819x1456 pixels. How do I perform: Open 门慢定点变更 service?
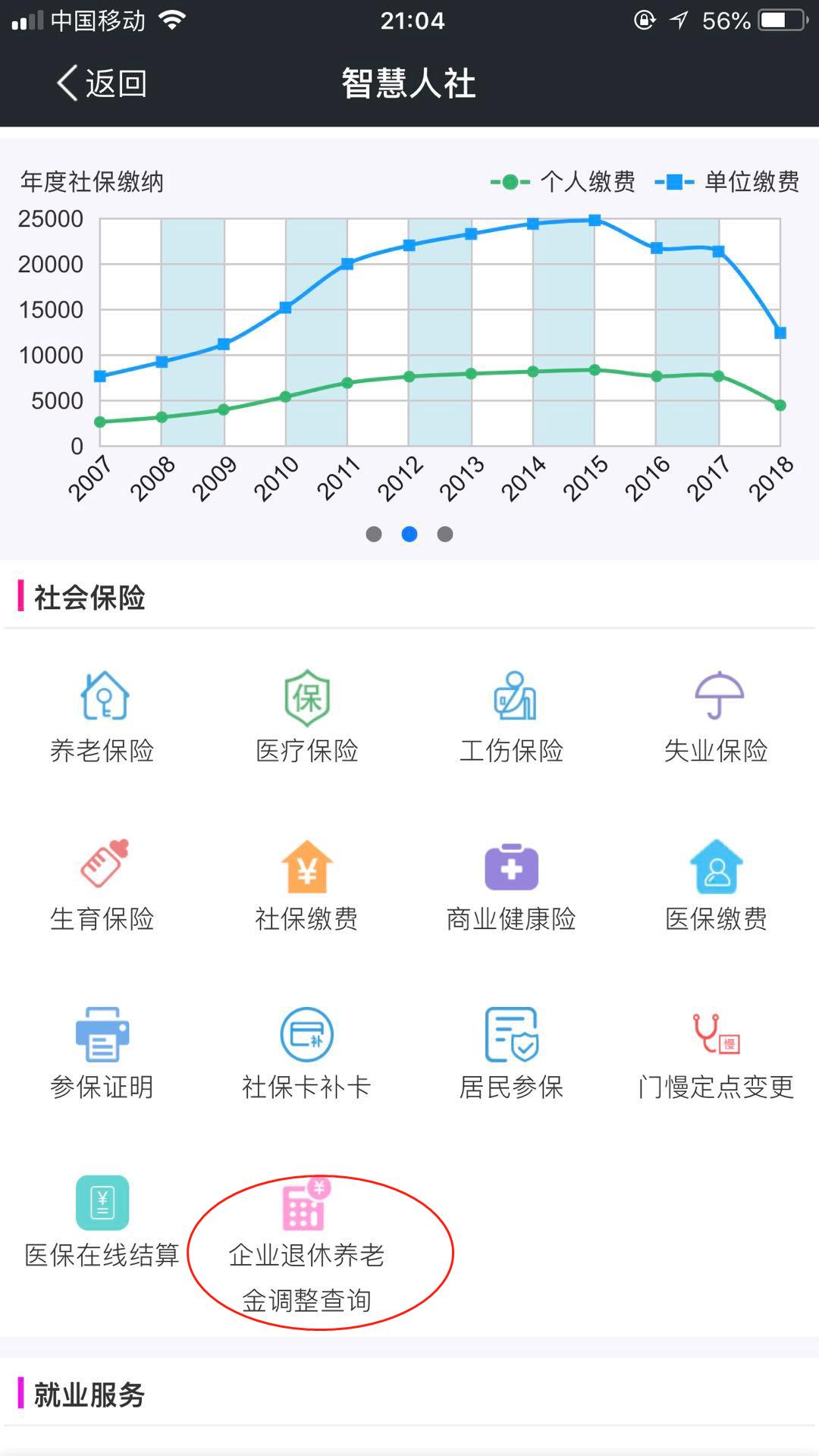click(716, 1053)
